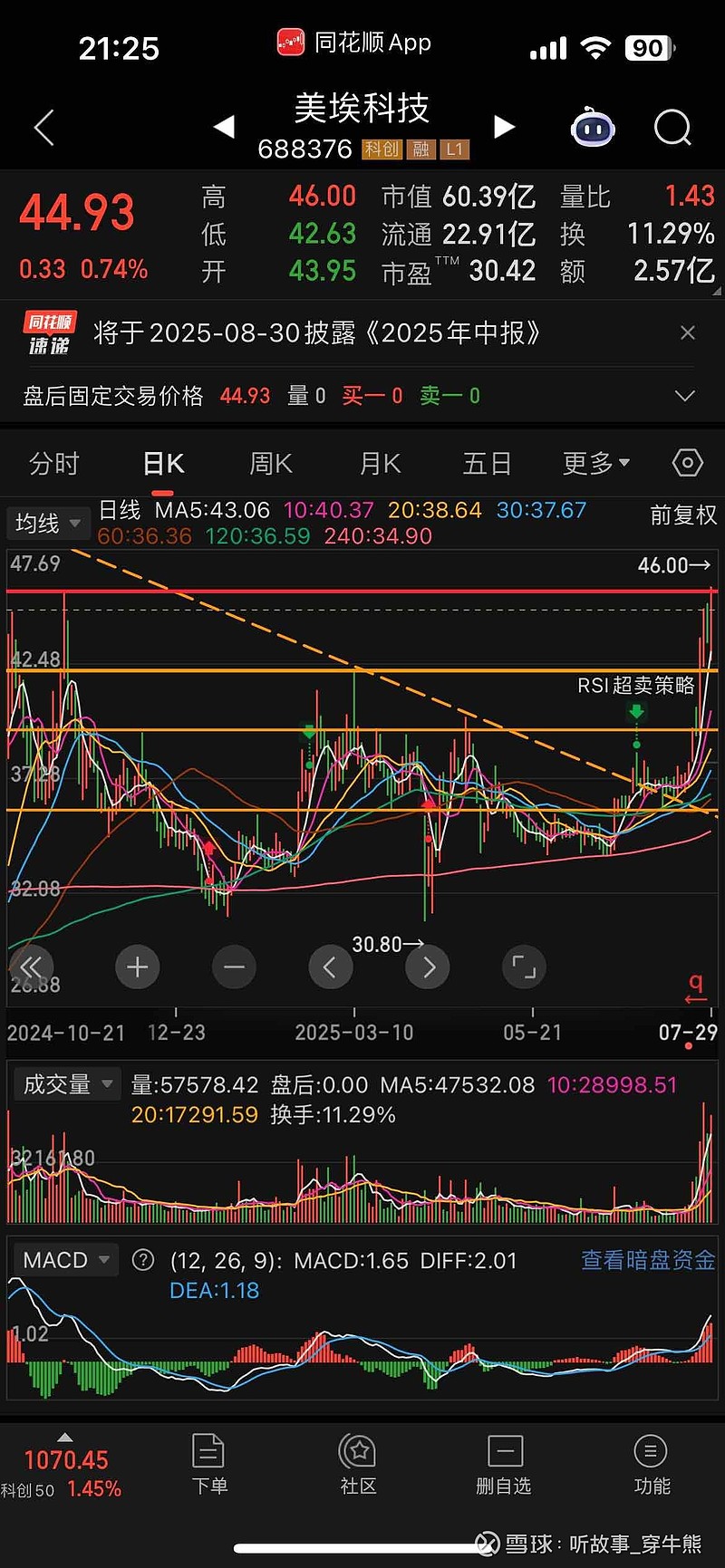Viewport: 725px width, 1568px height.
Task: Select the 月K chart tab
Action: click(380, 464)
